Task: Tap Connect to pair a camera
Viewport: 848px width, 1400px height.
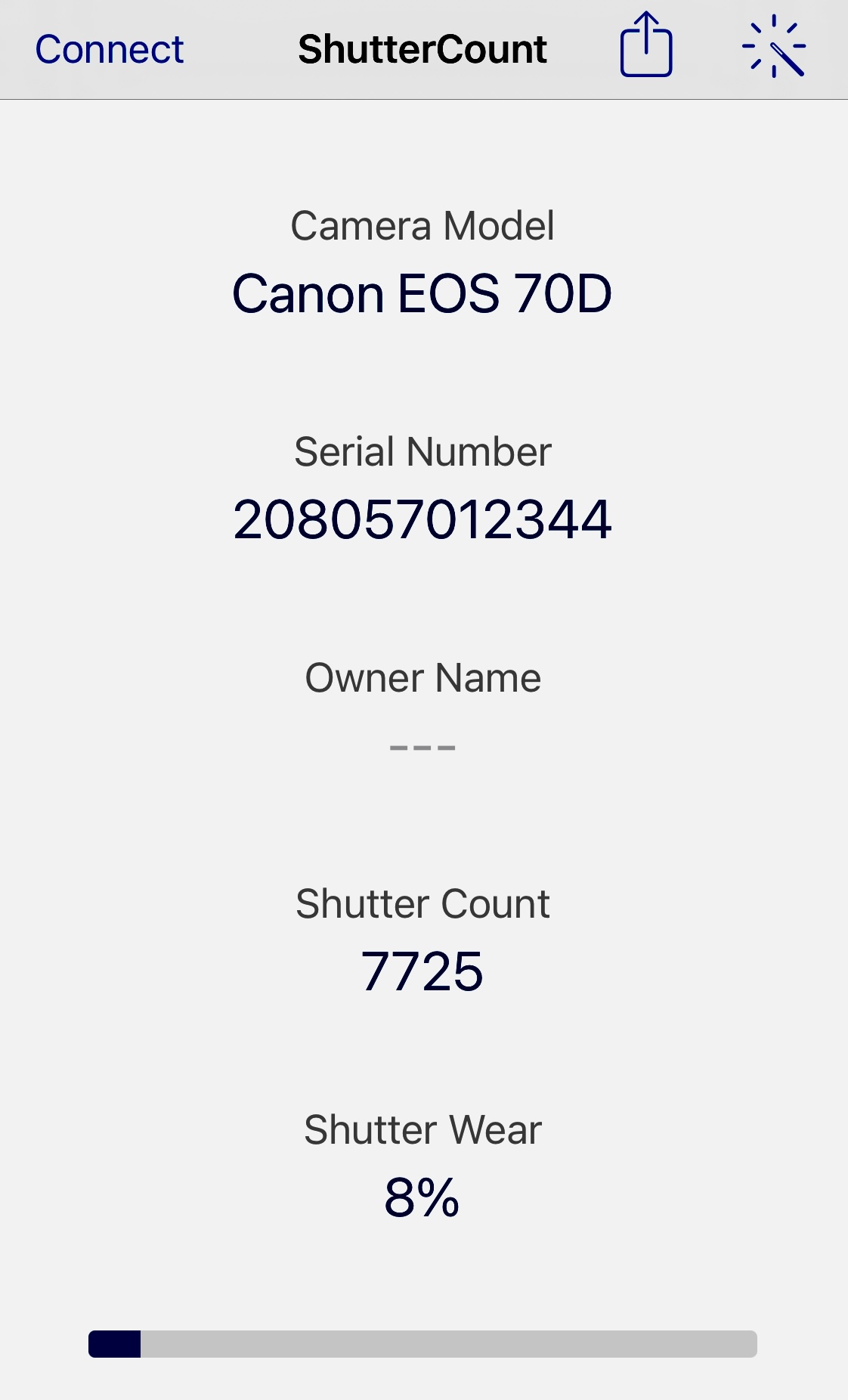Action: 110,48
